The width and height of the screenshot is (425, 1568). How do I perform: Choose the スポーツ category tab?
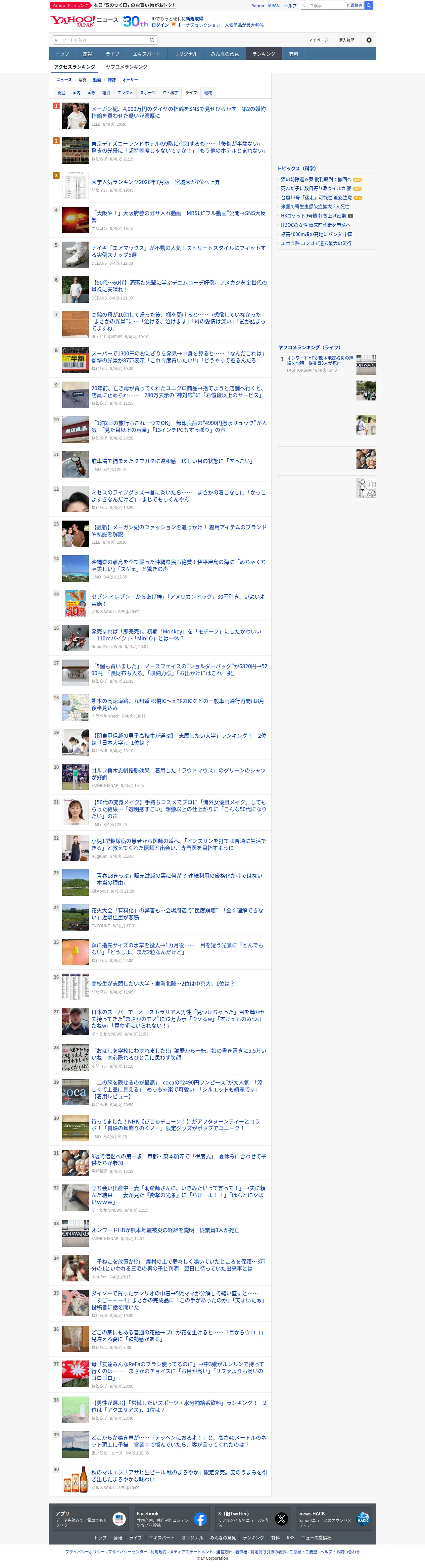tap(147, 93)
